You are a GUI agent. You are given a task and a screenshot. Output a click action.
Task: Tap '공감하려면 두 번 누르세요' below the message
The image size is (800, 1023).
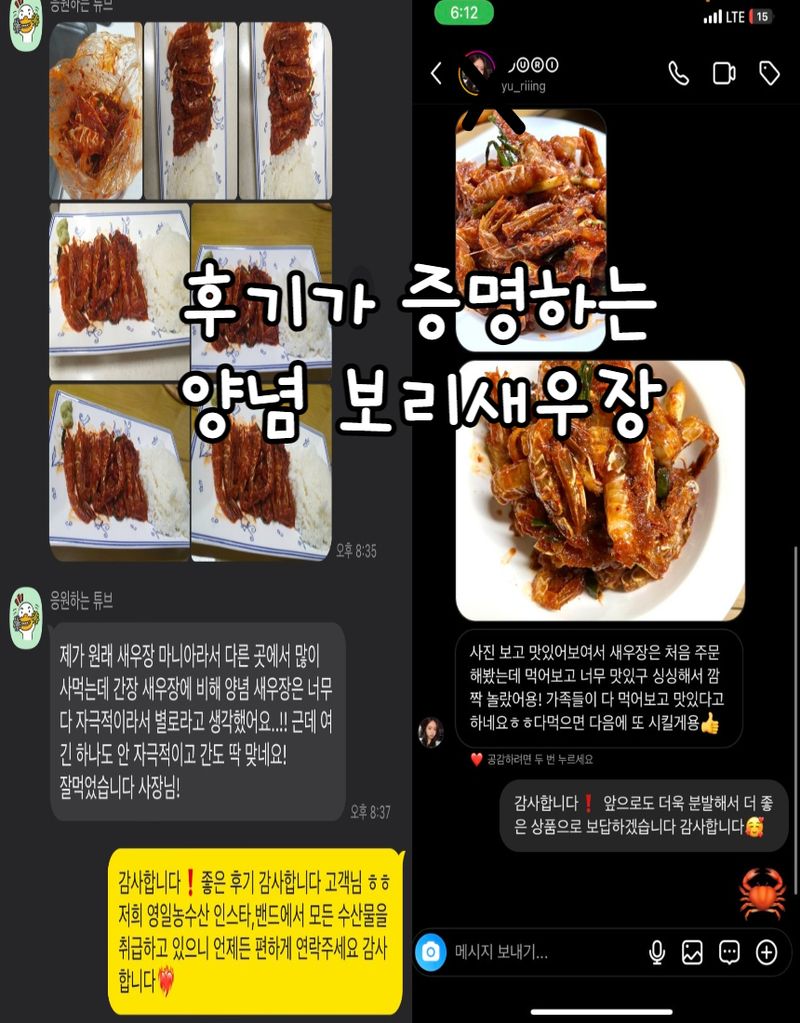(540, 758)
